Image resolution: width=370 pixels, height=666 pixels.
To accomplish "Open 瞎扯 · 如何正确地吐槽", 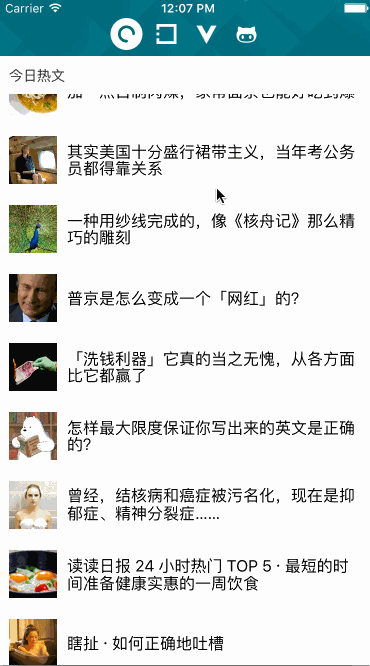I will point(185,642).
